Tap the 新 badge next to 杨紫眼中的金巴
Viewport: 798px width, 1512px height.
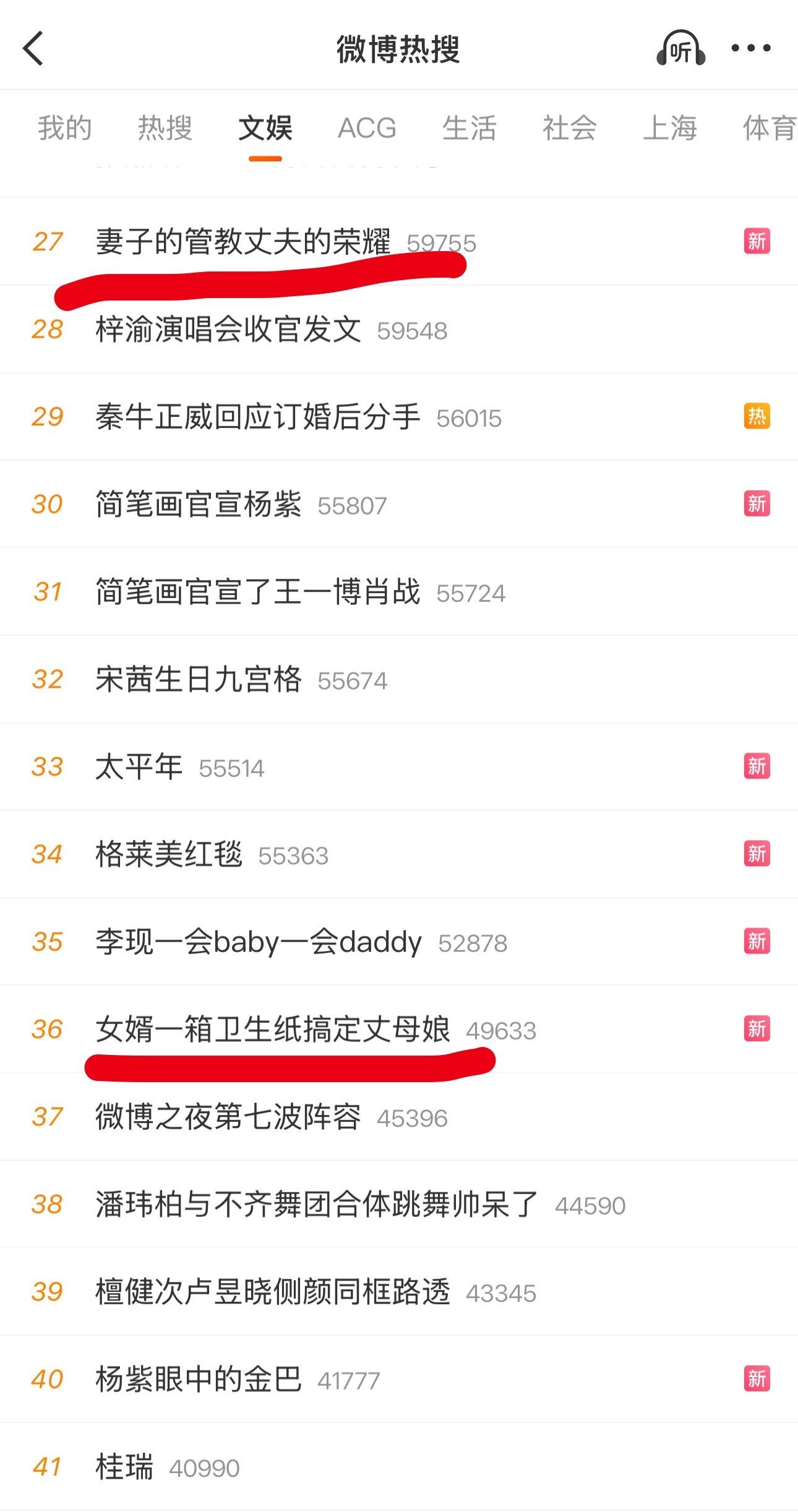[x=756, y=1379]
